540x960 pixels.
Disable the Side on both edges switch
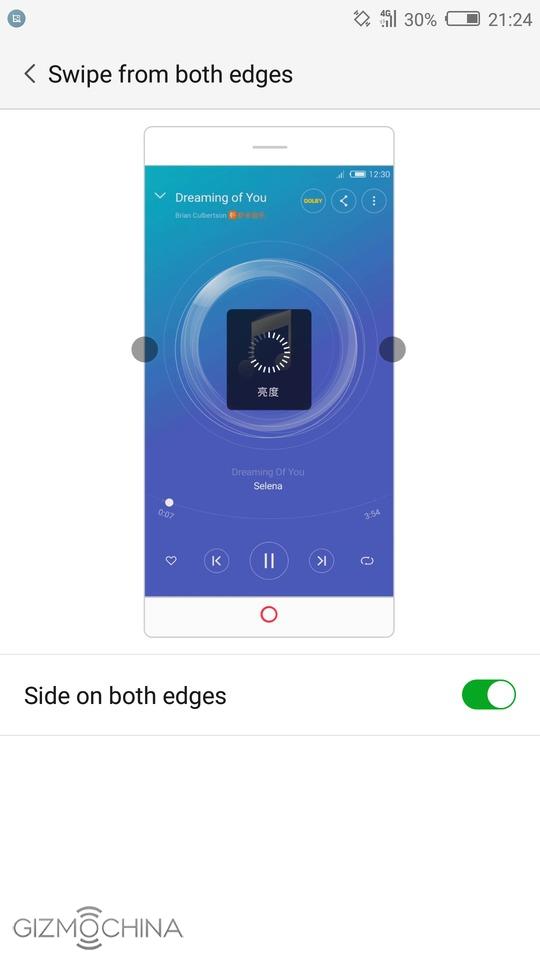(489, 695)
